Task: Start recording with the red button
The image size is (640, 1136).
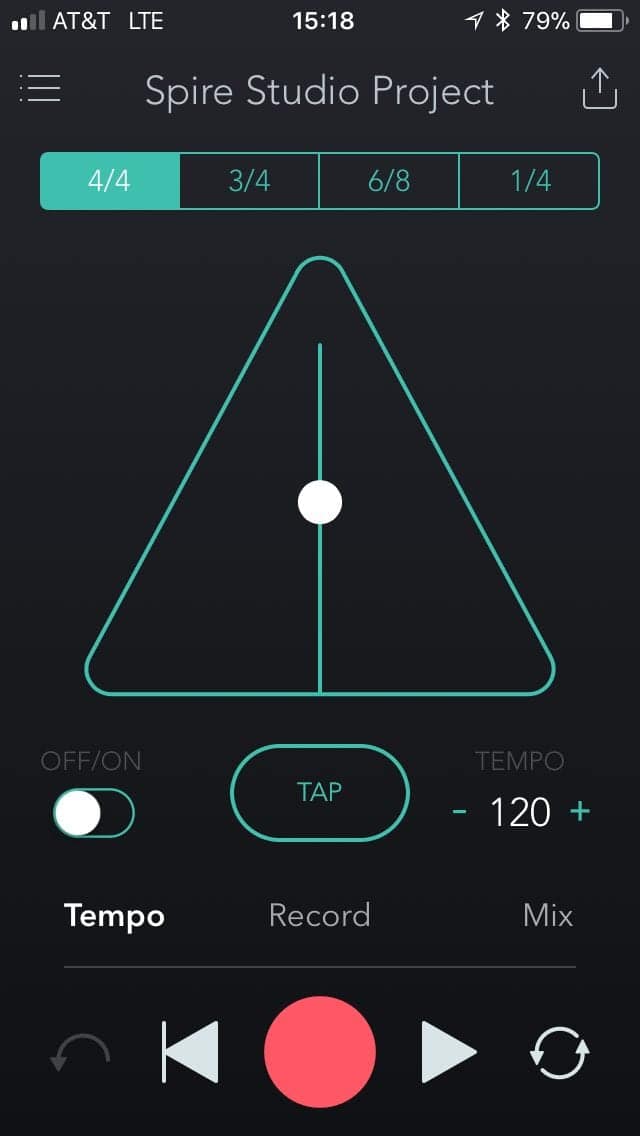Action: (x=320, y=1052)
